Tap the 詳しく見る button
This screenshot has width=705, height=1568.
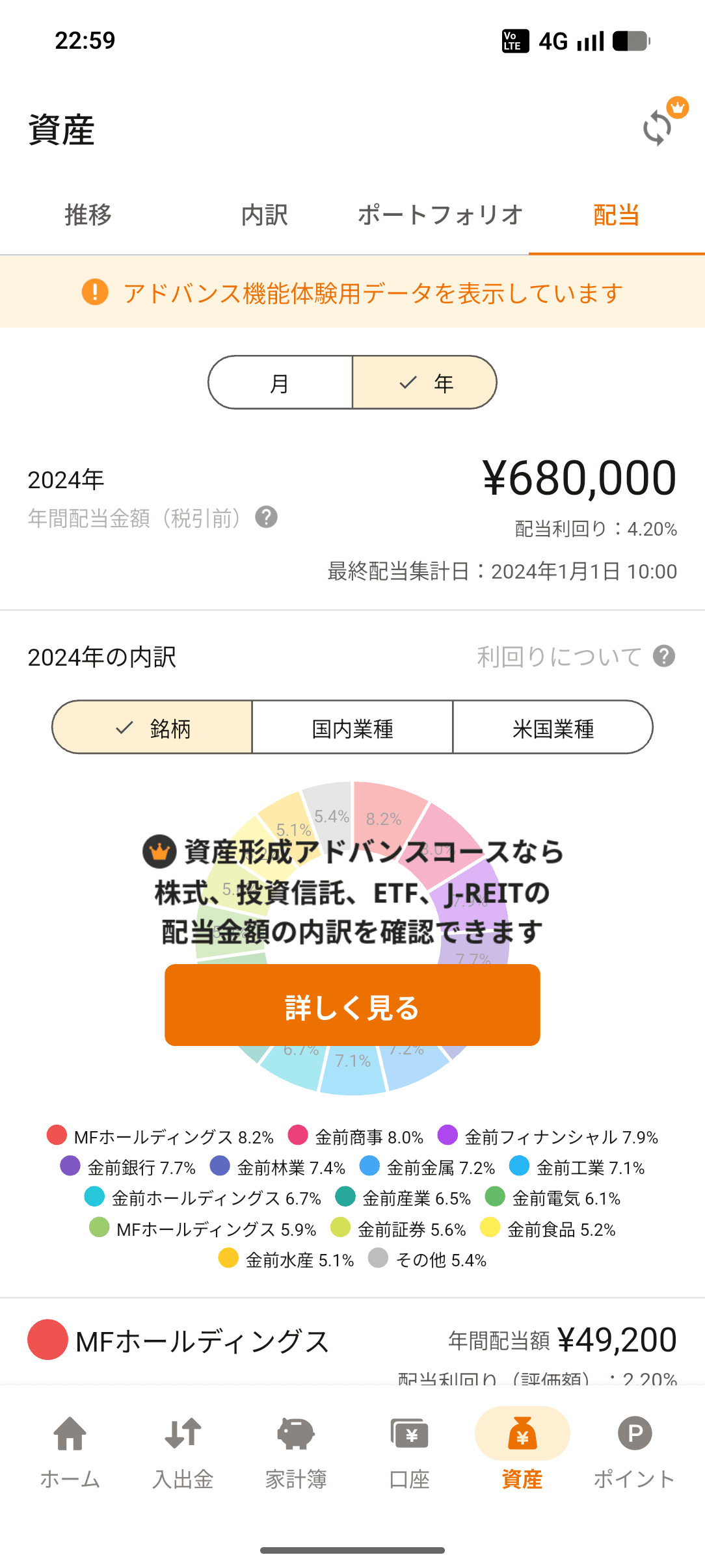pos(352,1006)
